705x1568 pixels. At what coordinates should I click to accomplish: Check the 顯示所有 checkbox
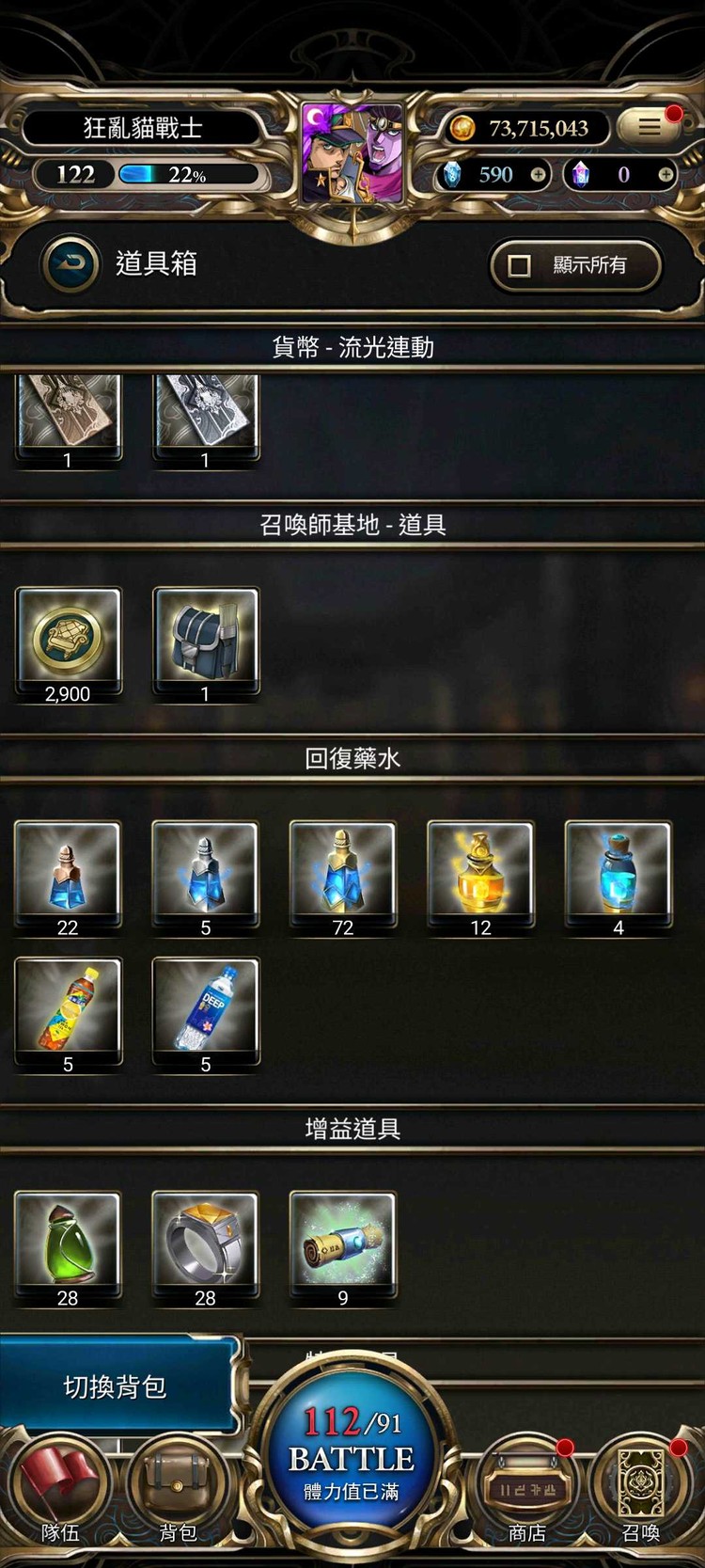[520, 265]
